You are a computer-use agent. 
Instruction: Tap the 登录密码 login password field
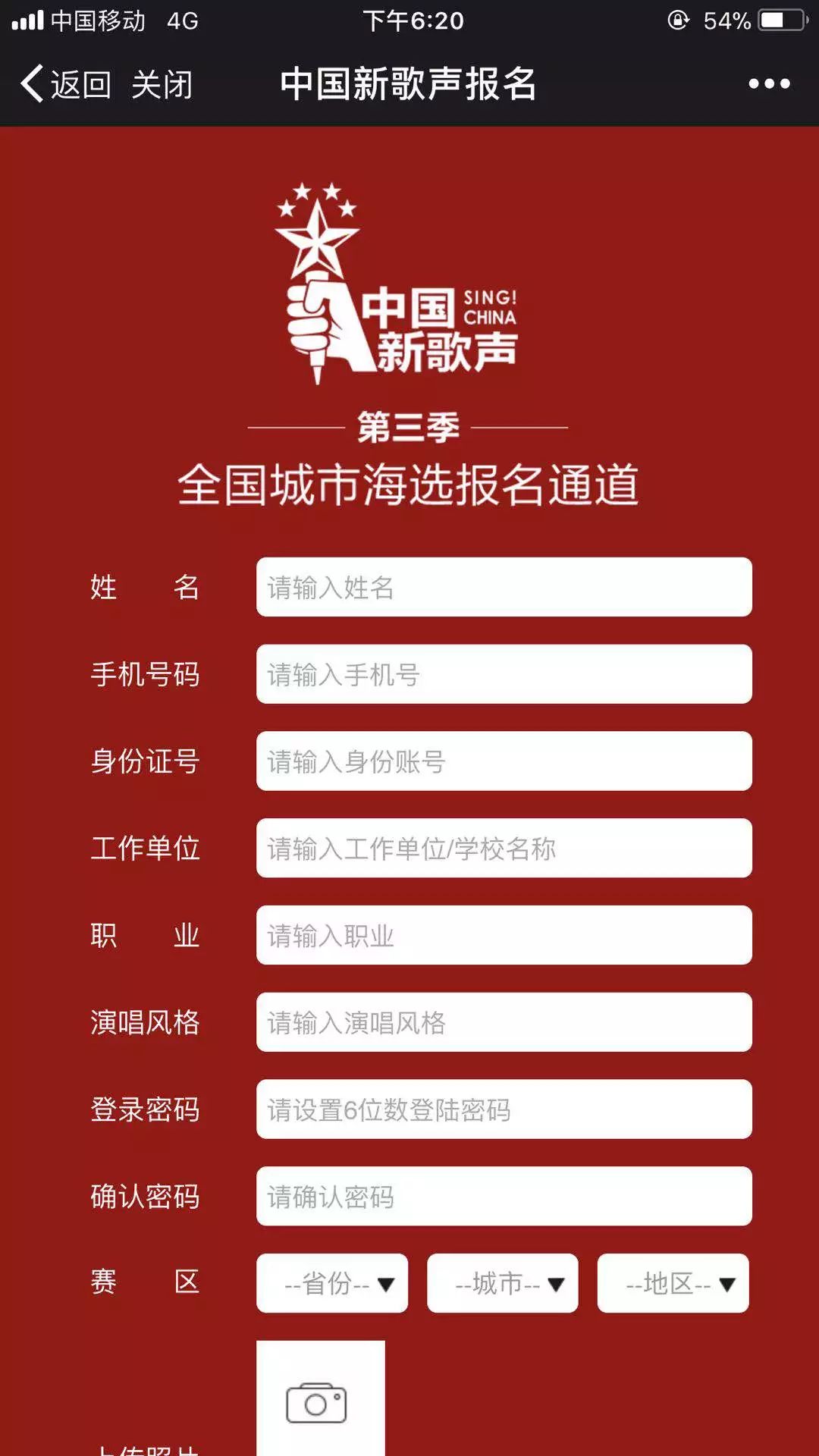click(504, 1109)
